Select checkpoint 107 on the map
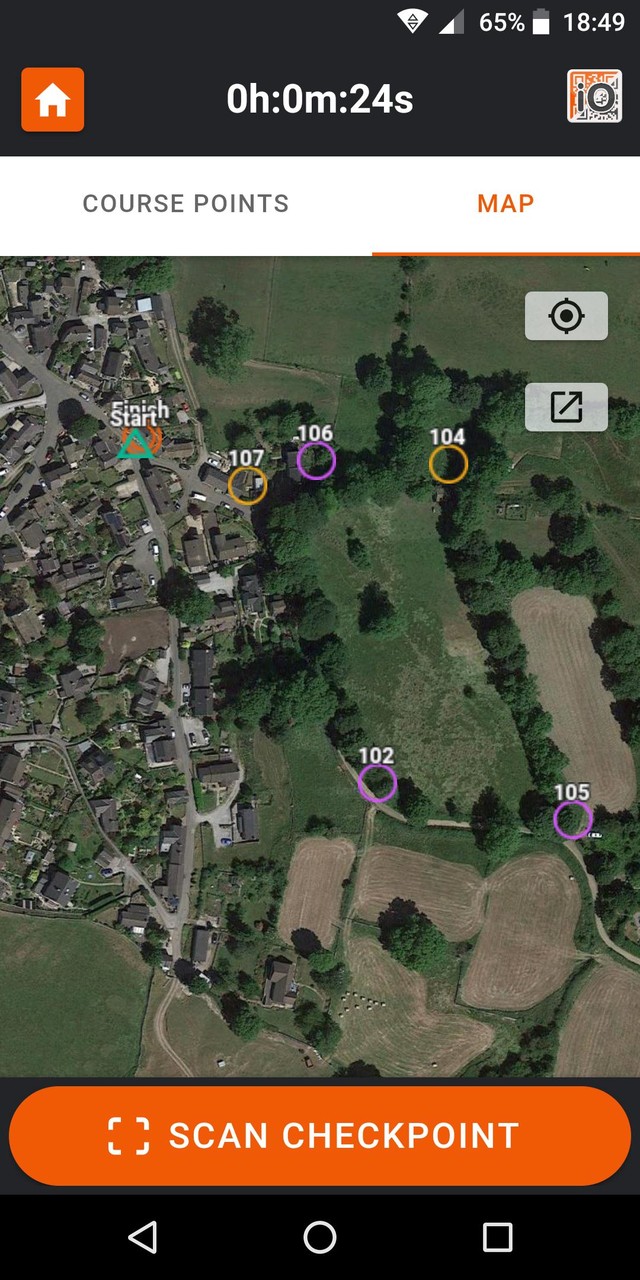 (247, 485)
